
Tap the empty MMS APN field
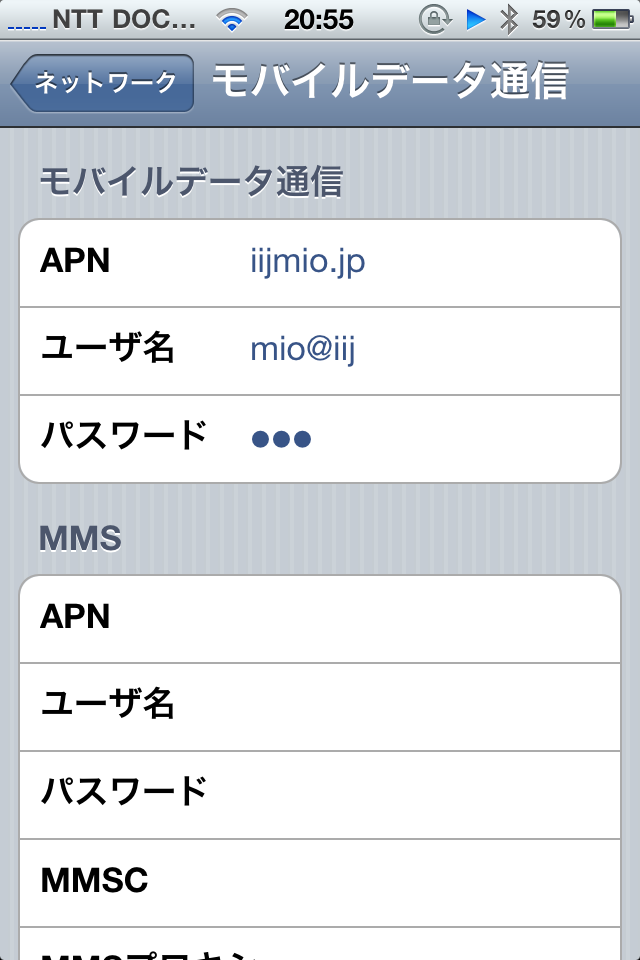click(420, 619)
